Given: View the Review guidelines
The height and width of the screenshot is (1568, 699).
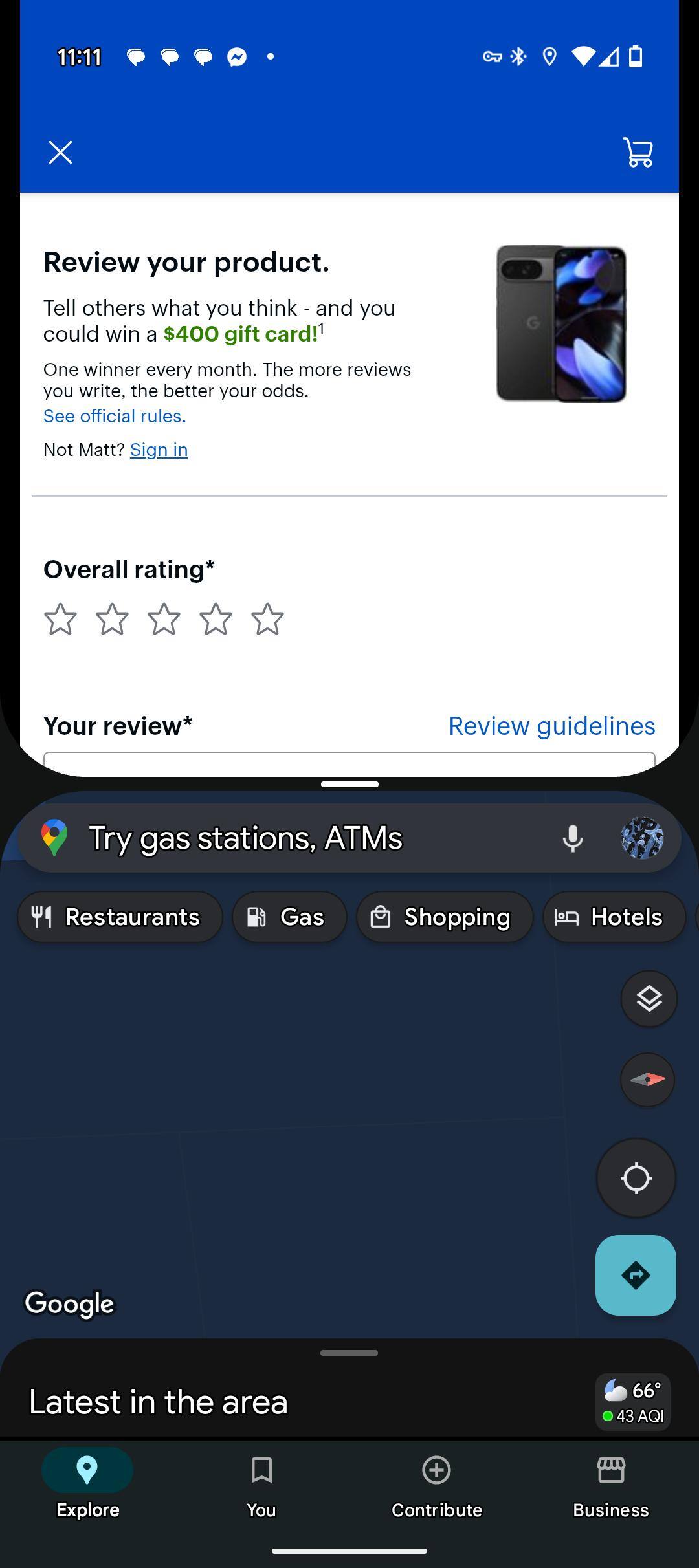Looking at the screenshot, I should tap(551, 726).
